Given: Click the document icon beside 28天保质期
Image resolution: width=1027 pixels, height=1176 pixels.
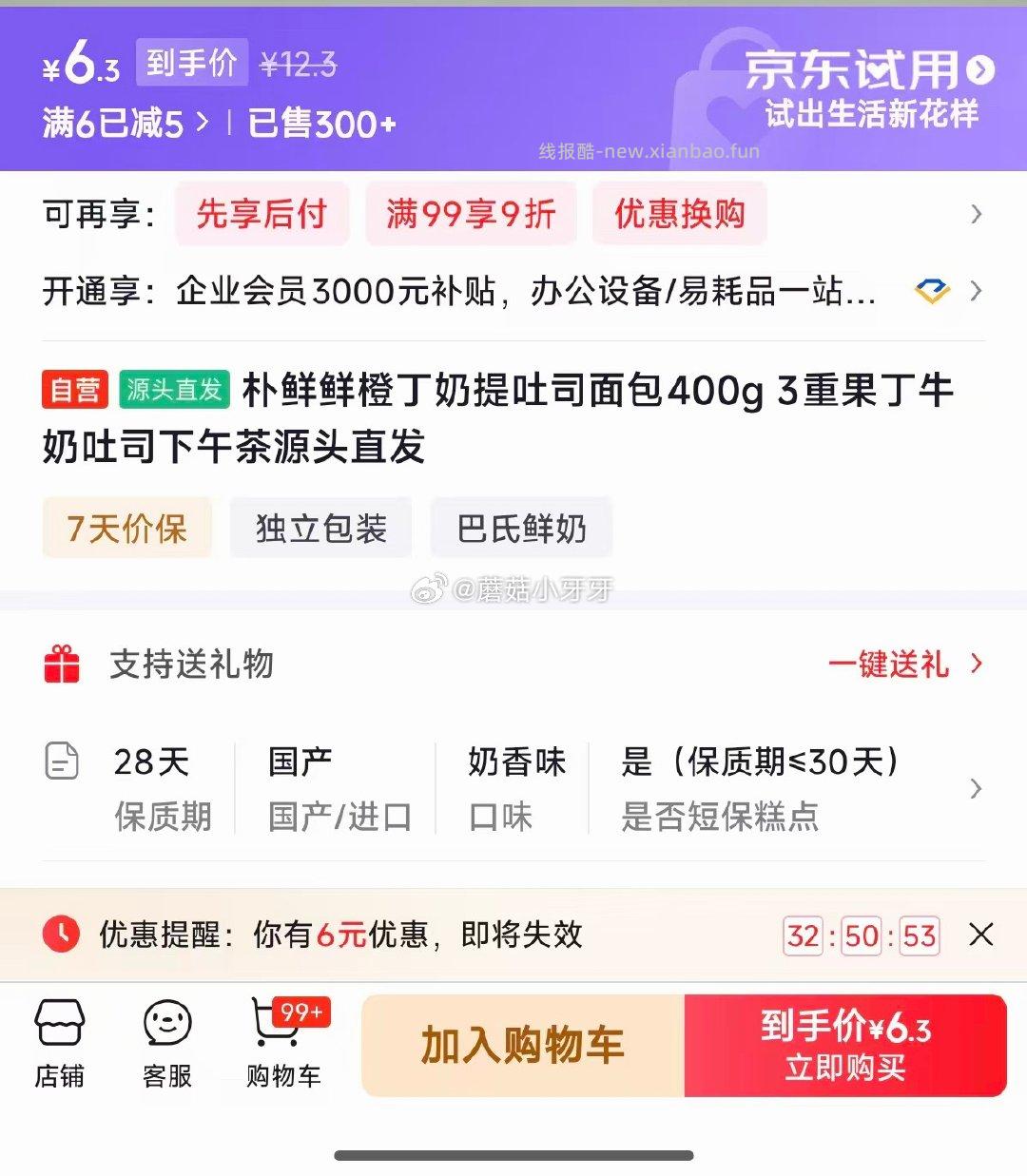Looking at the screenshot, I should (x=61, y=787).
